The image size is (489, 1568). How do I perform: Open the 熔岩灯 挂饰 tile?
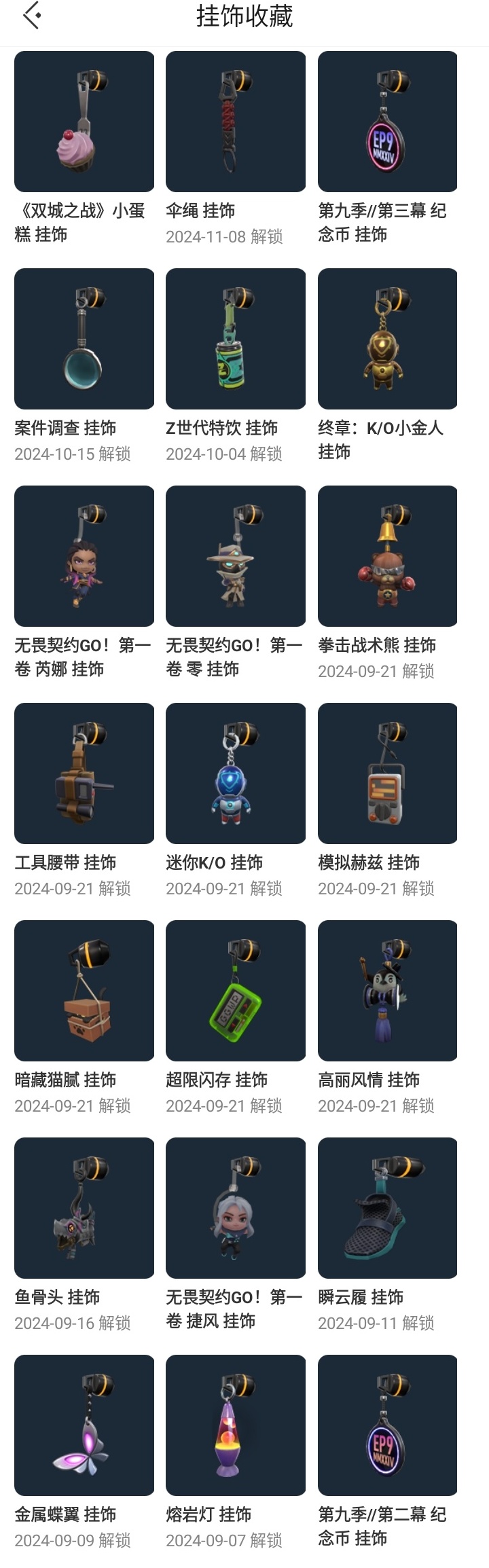(x=236, y=1426)
